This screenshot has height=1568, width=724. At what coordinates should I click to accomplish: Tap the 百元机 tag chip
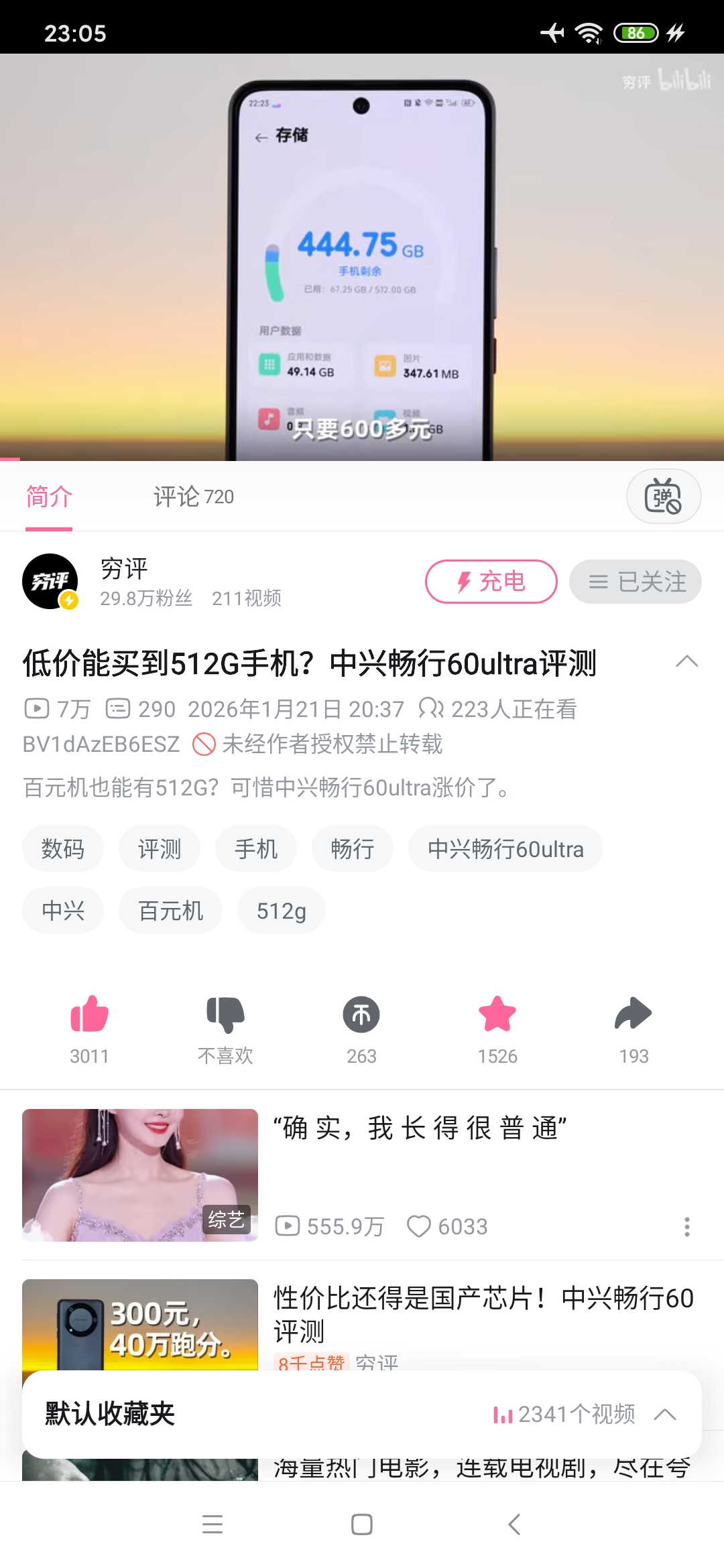tap(170, 911)
